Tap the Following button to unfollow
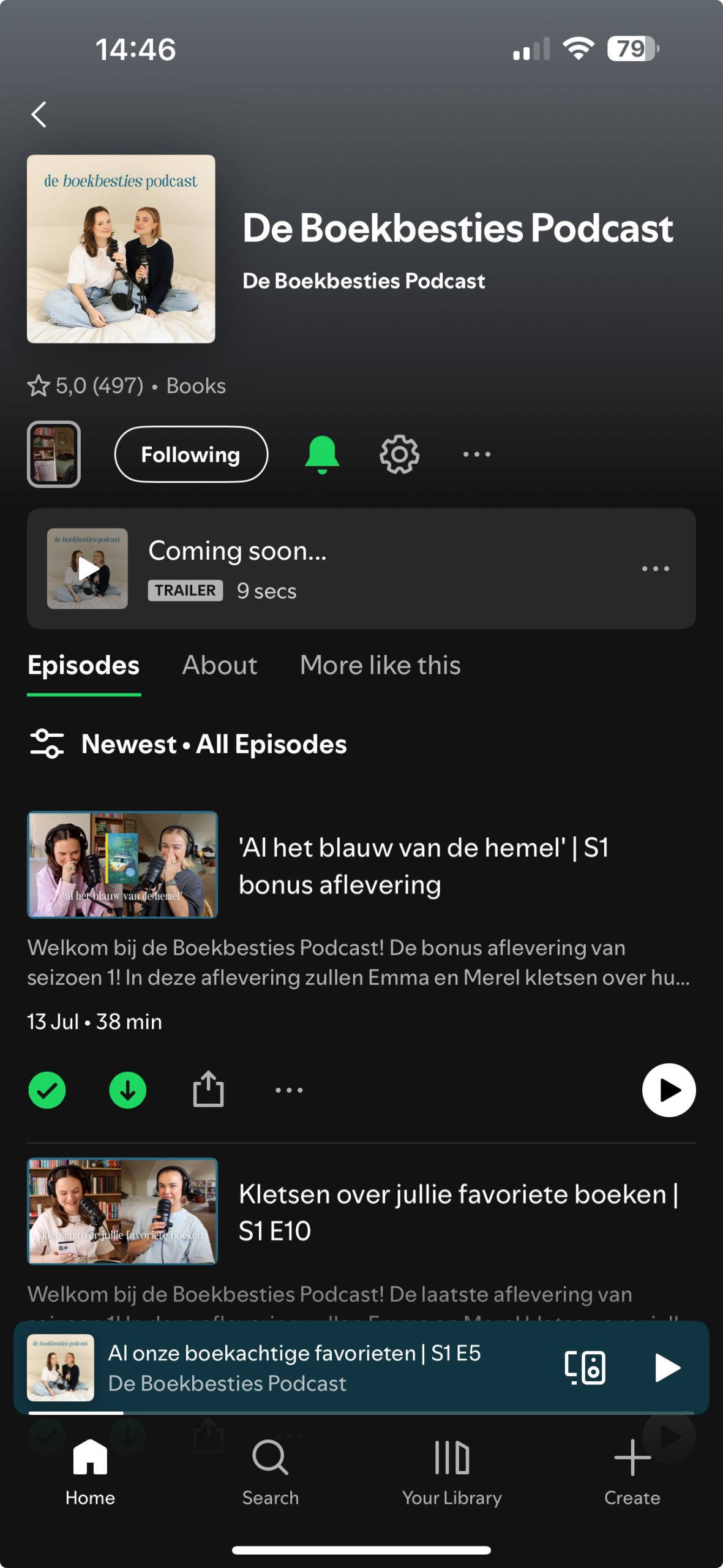The height and width of the screenshot is (1568, 723). pos(190,454)
